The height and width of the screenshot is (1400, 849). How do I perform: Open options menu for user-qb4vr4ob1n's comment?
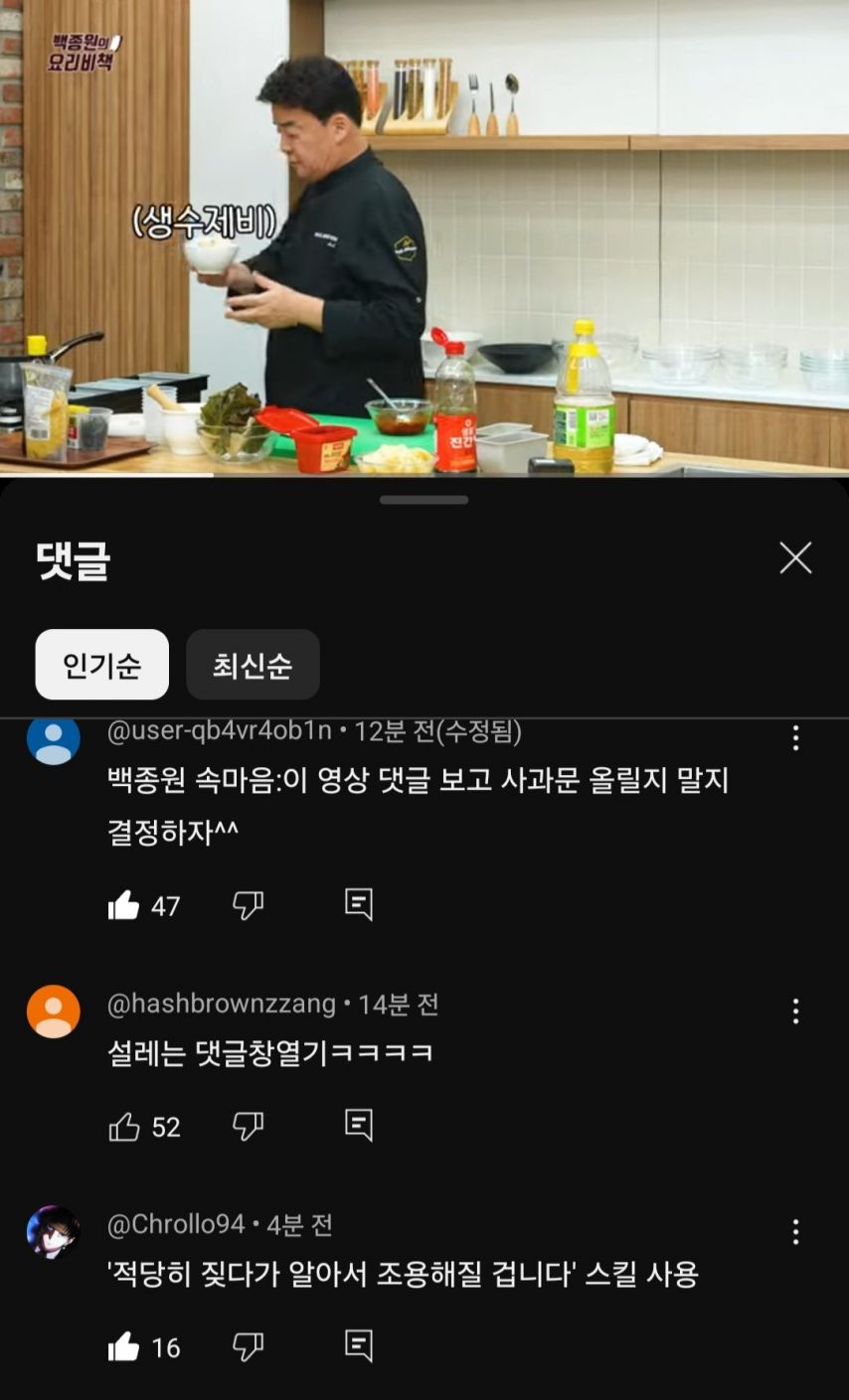795,737
